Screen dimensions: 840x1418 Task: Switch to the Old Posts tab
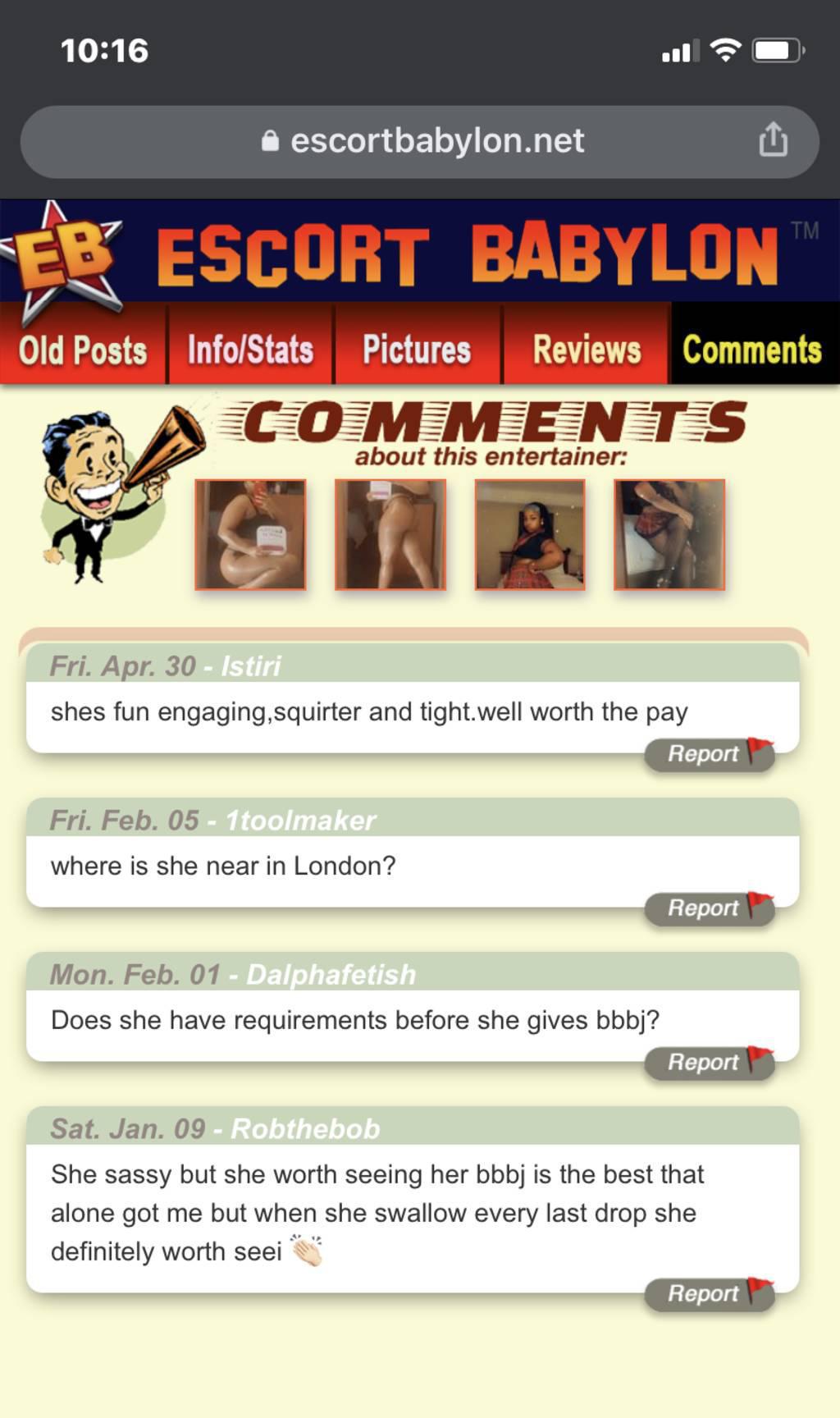(x=83, y=350)
